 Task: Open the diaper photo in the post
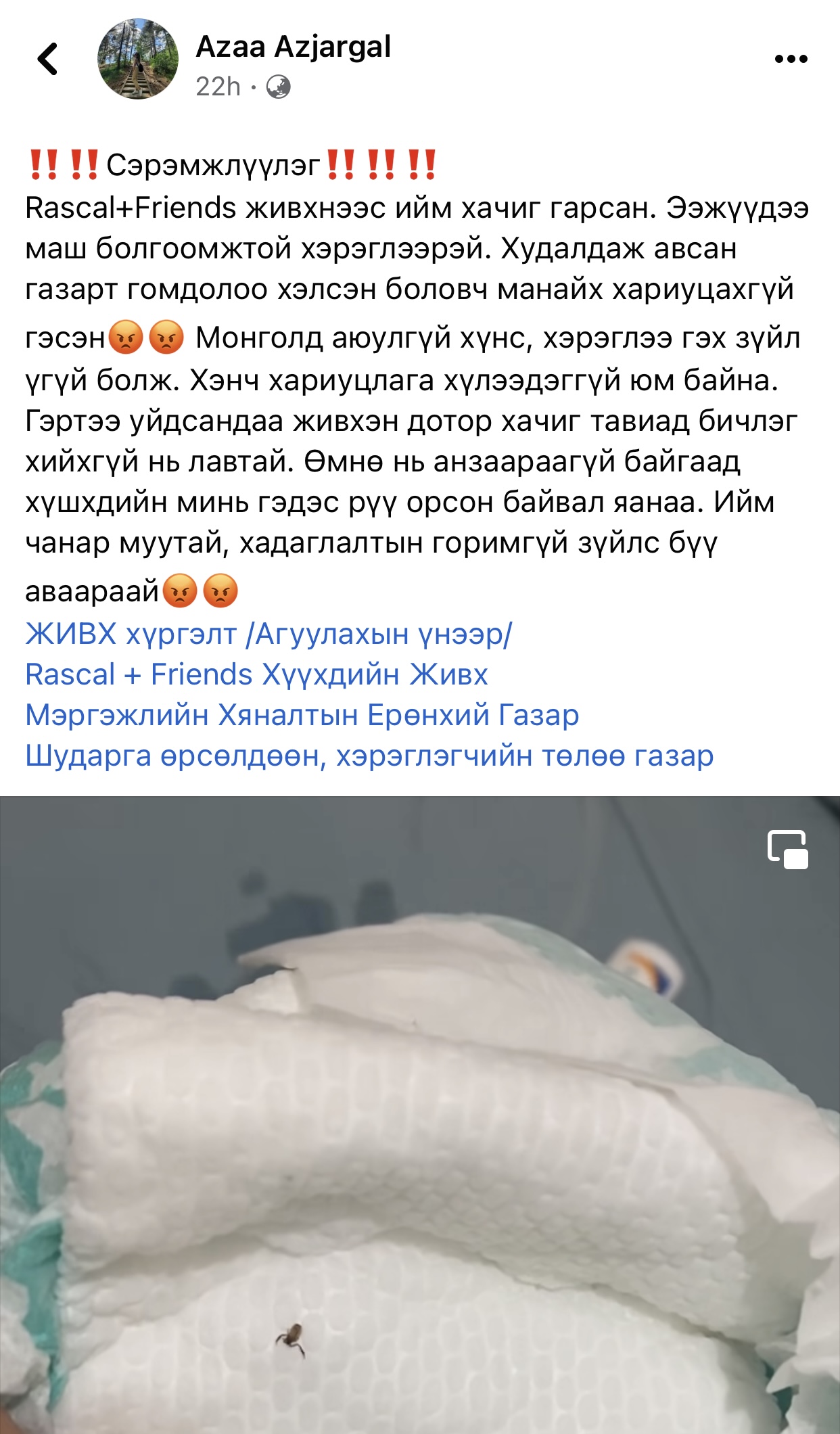(420, 1115)
